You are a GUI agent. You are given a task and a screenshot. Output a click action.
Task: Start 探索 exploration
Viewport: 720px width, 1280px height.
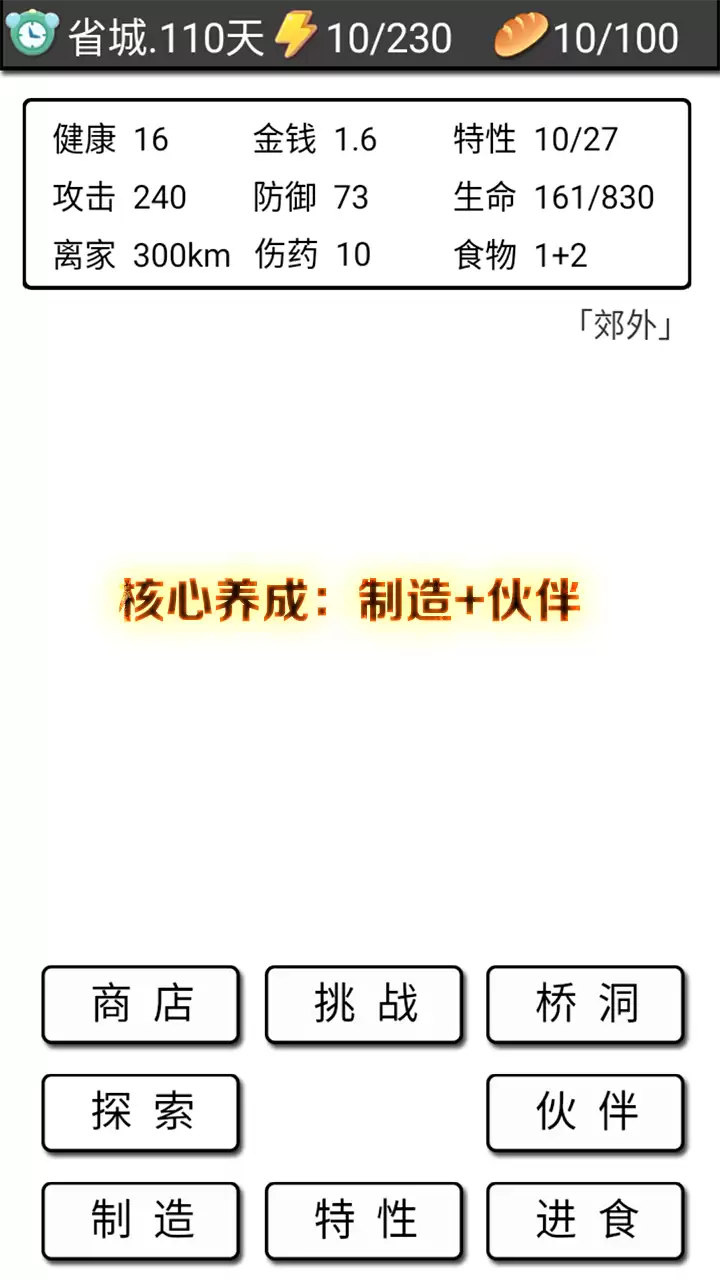click(x=141, y=1112)
